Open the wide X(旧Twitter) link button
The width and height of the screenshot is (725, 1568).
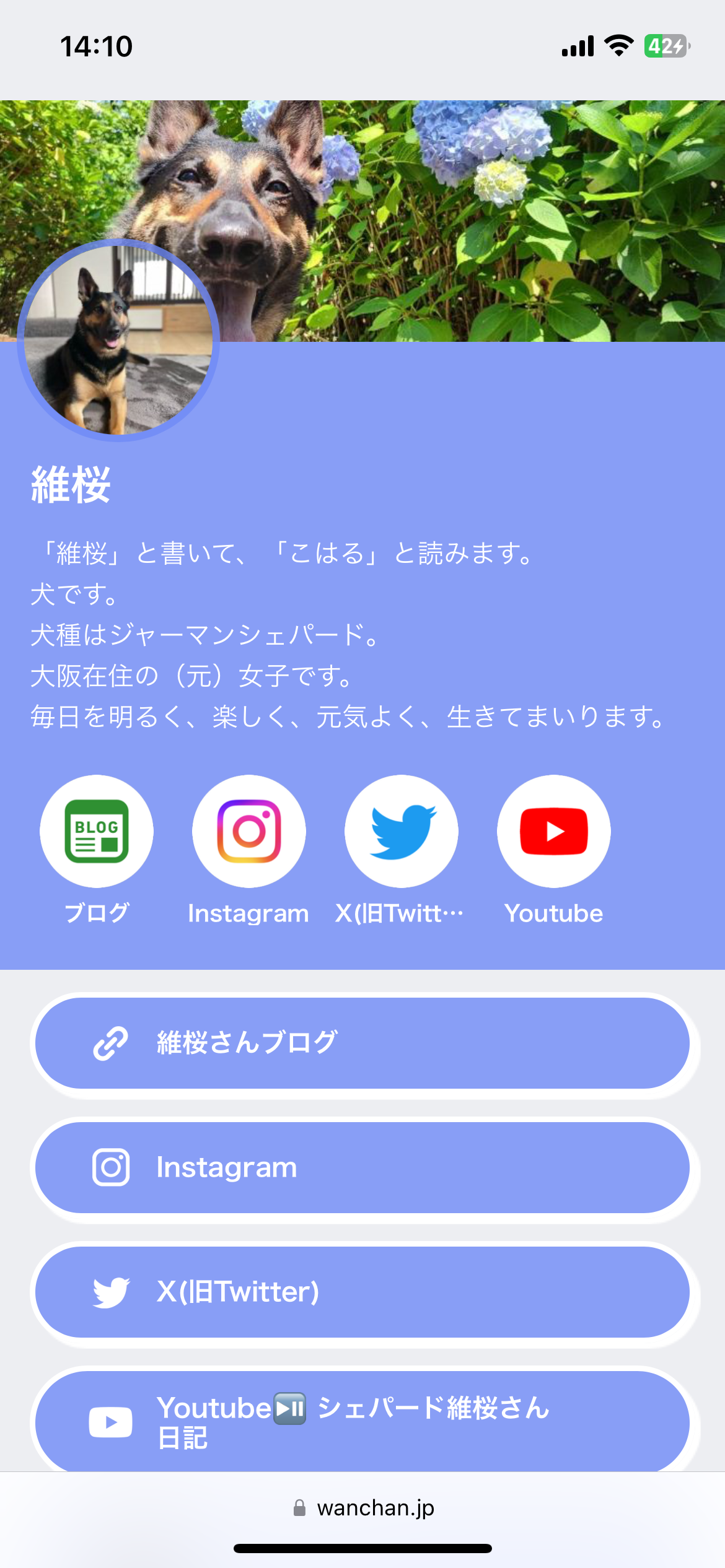pos(362,1292)
